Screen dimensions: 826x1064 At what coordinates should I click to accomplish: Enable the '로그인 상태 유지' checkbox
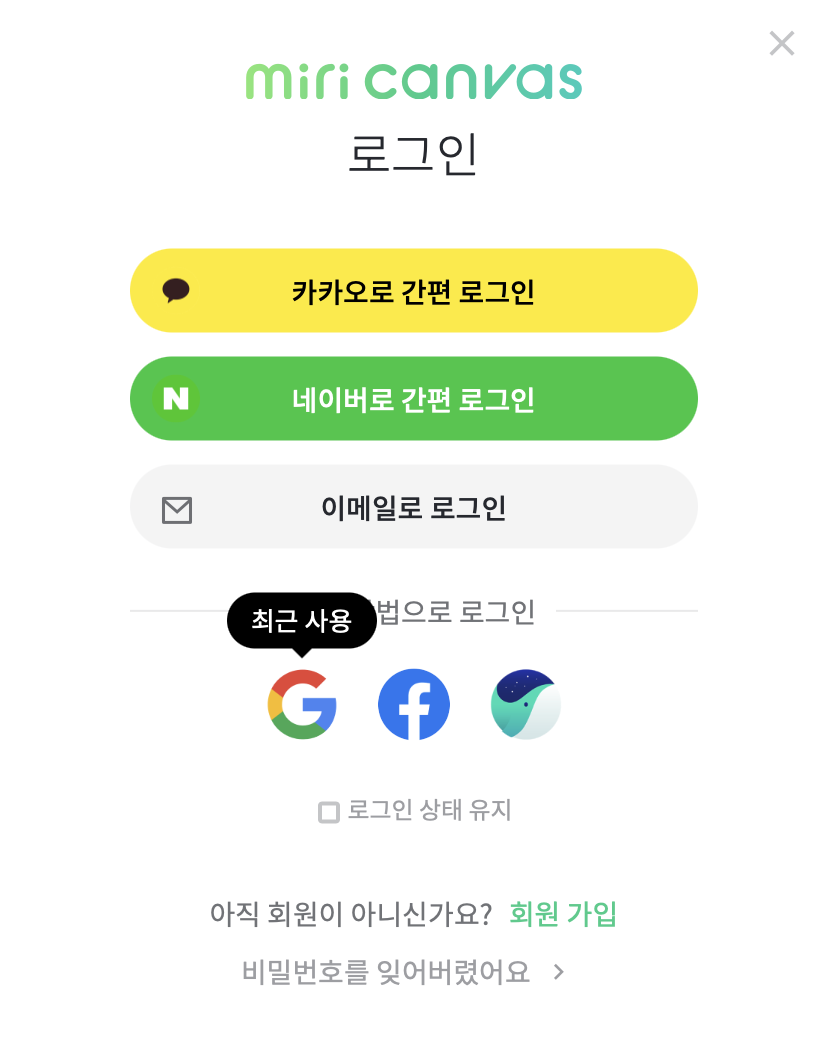(x=329, y=811)
